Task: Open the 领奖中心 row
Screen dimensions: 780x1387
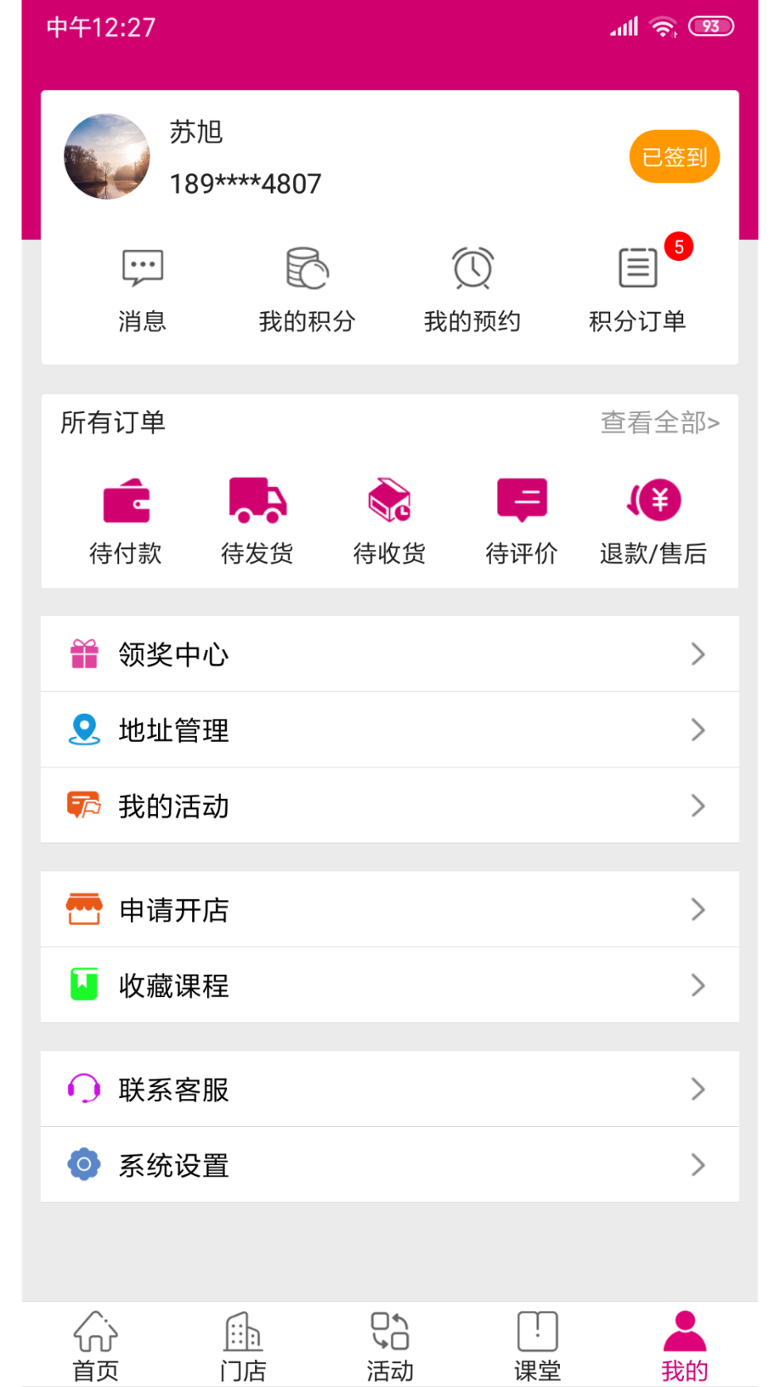Action: pyautogui.click(x=389, y=654)
